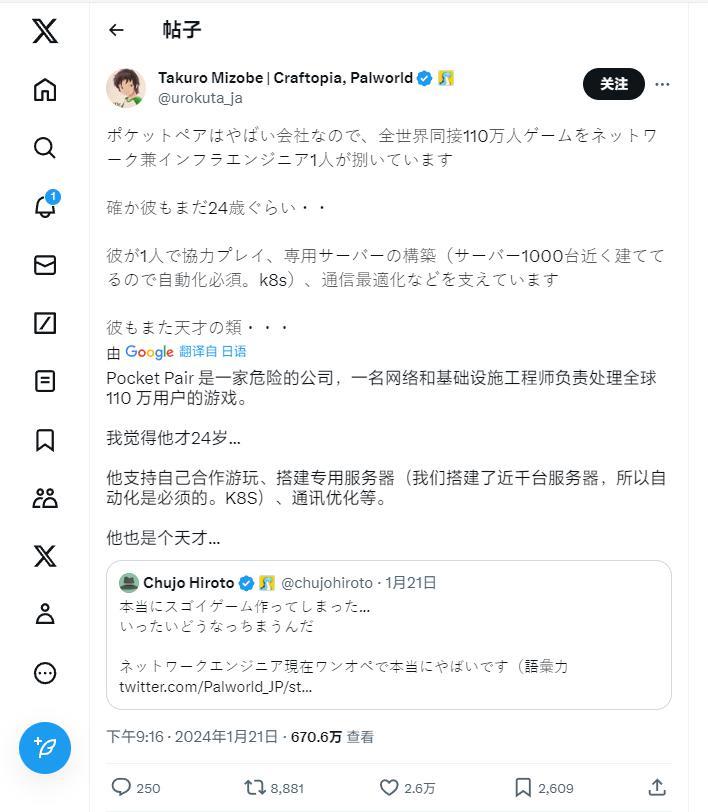Screen dimensions: 708x812
Task: Follow Takuro Mizobe with 关注 button
Action: 613,85
